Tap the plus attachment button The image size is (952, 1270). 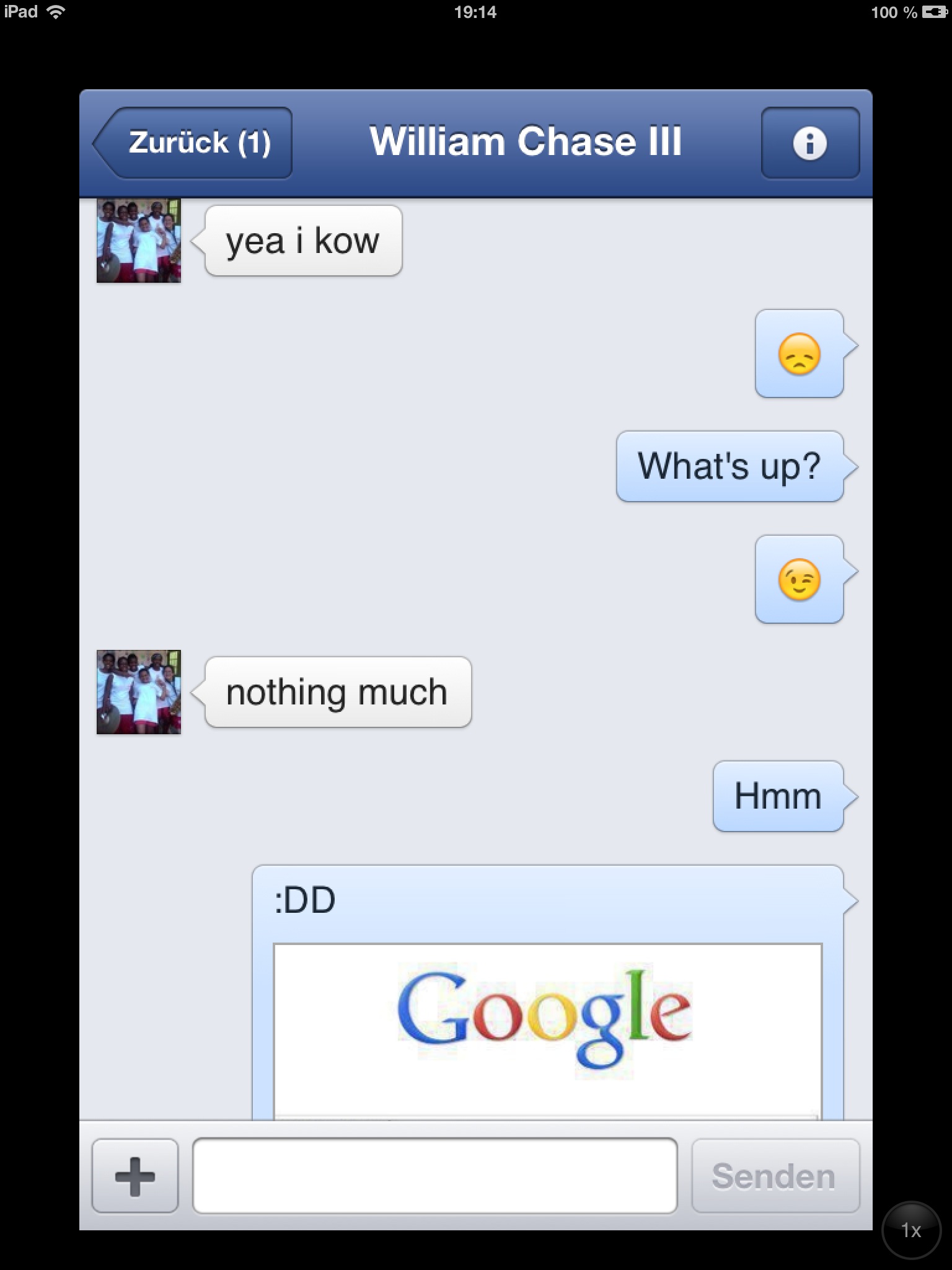(x=135, y=1176)
